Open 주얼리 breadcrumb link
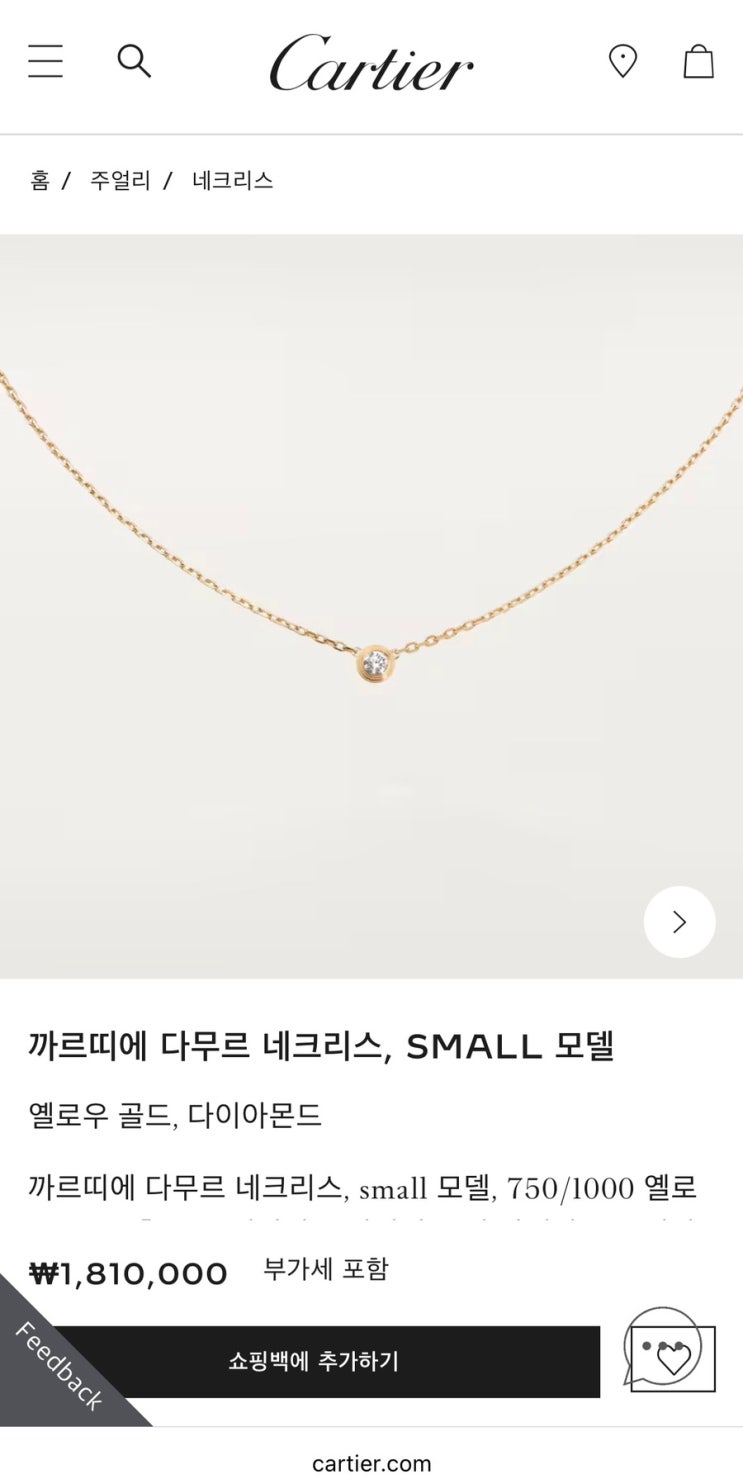This screenshot has width=743, height=1484. pos(120,180)
